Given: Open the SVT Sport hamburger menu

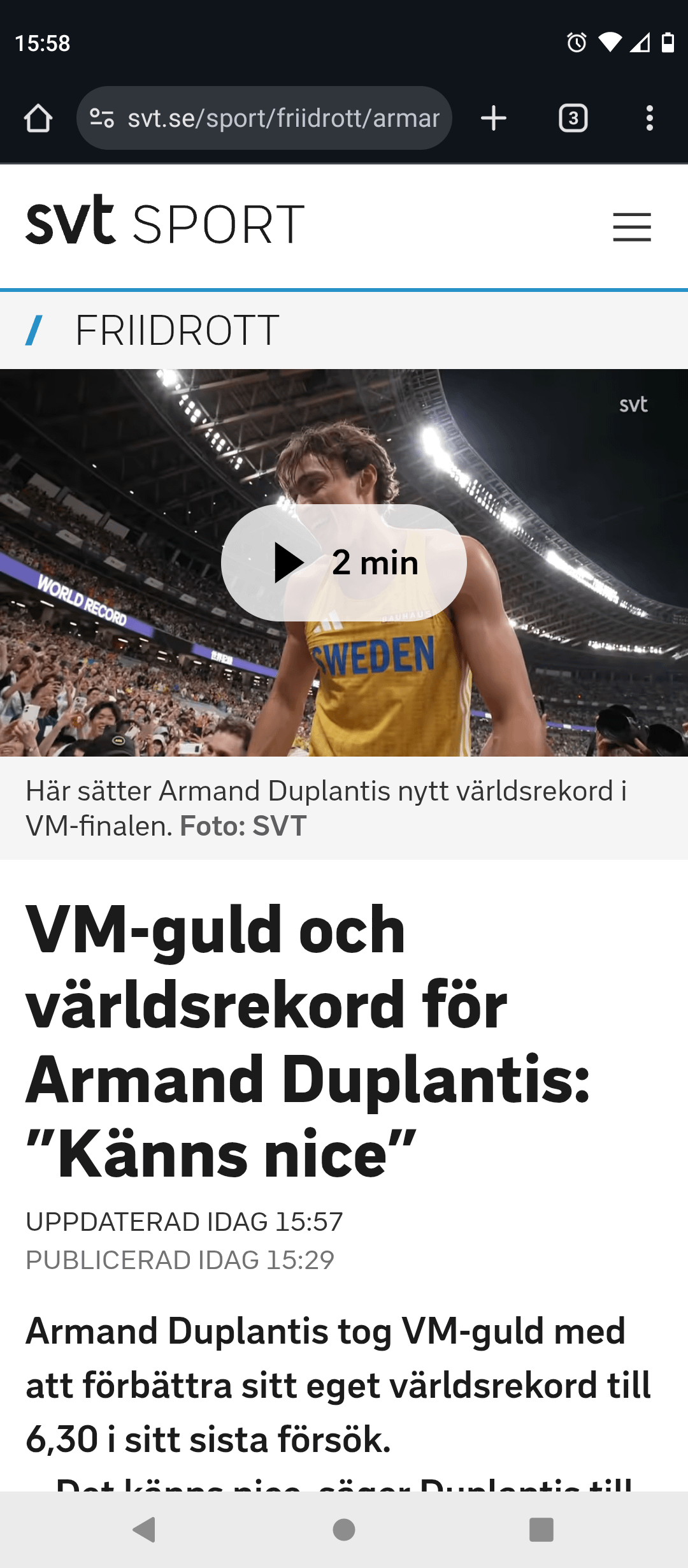Looking at the screenshot, I should pyautogui.click(x=632, y=227).
